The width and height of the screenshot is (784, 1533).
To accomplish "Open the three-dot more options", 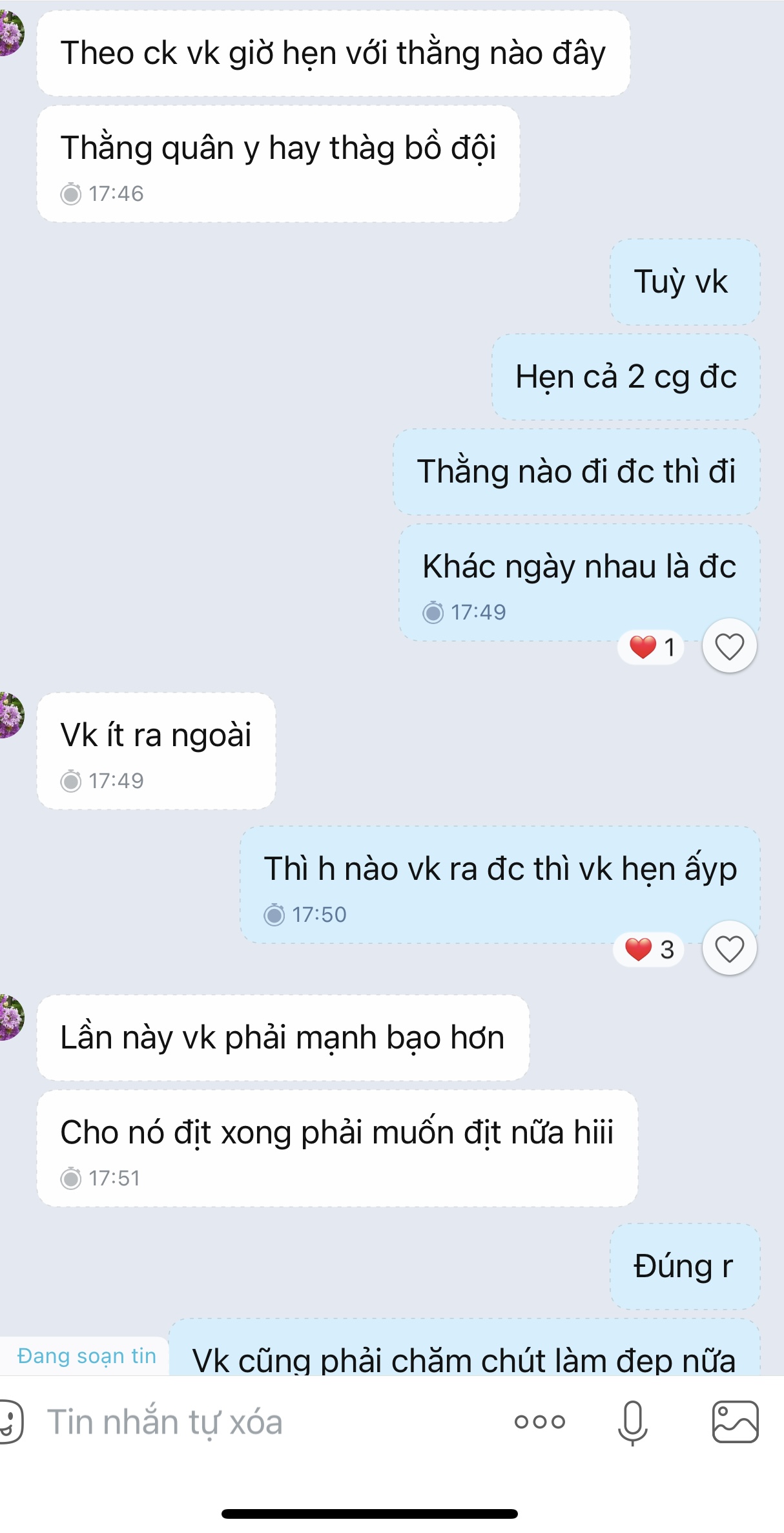I will 540,1422.
